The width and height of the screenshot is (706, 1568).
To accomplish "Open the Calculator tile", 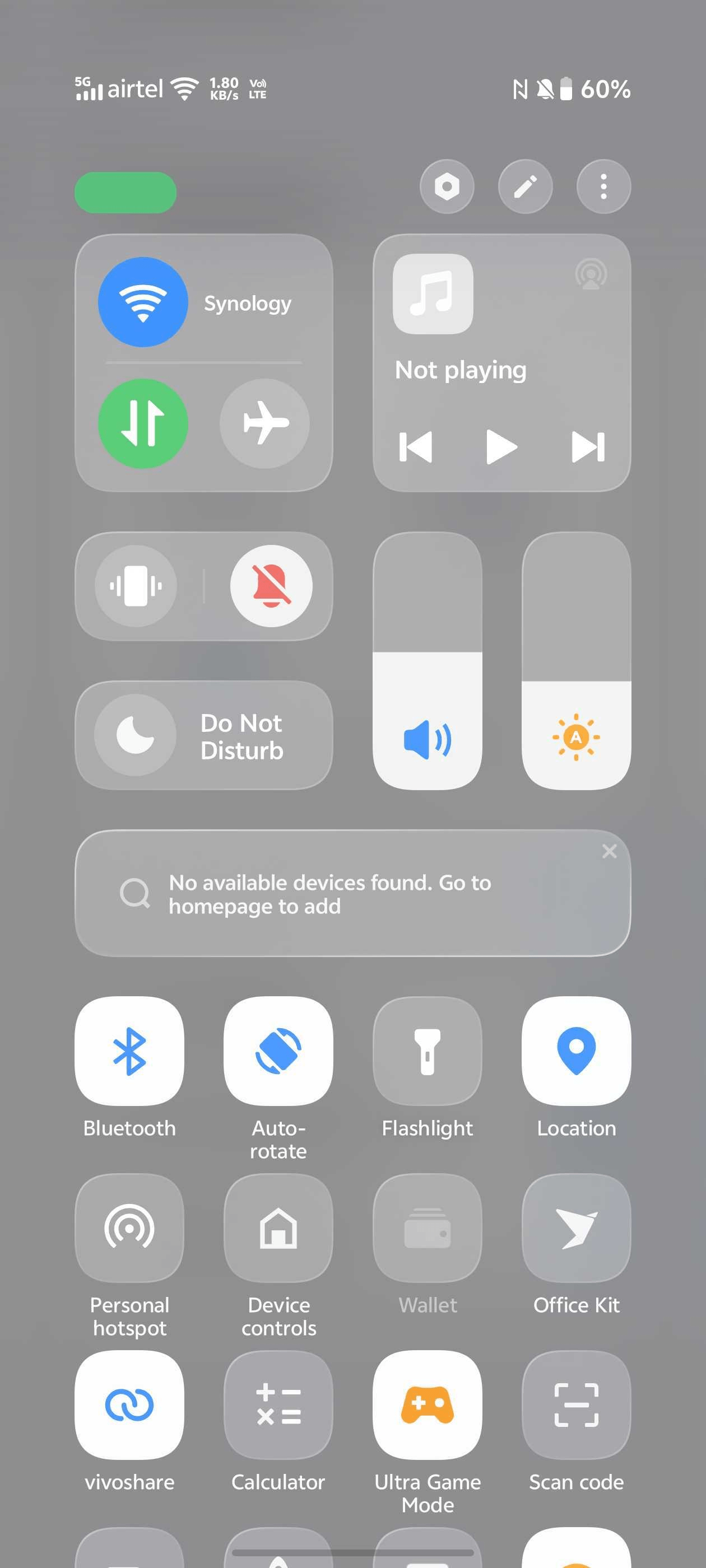I will click(278, 1405).
